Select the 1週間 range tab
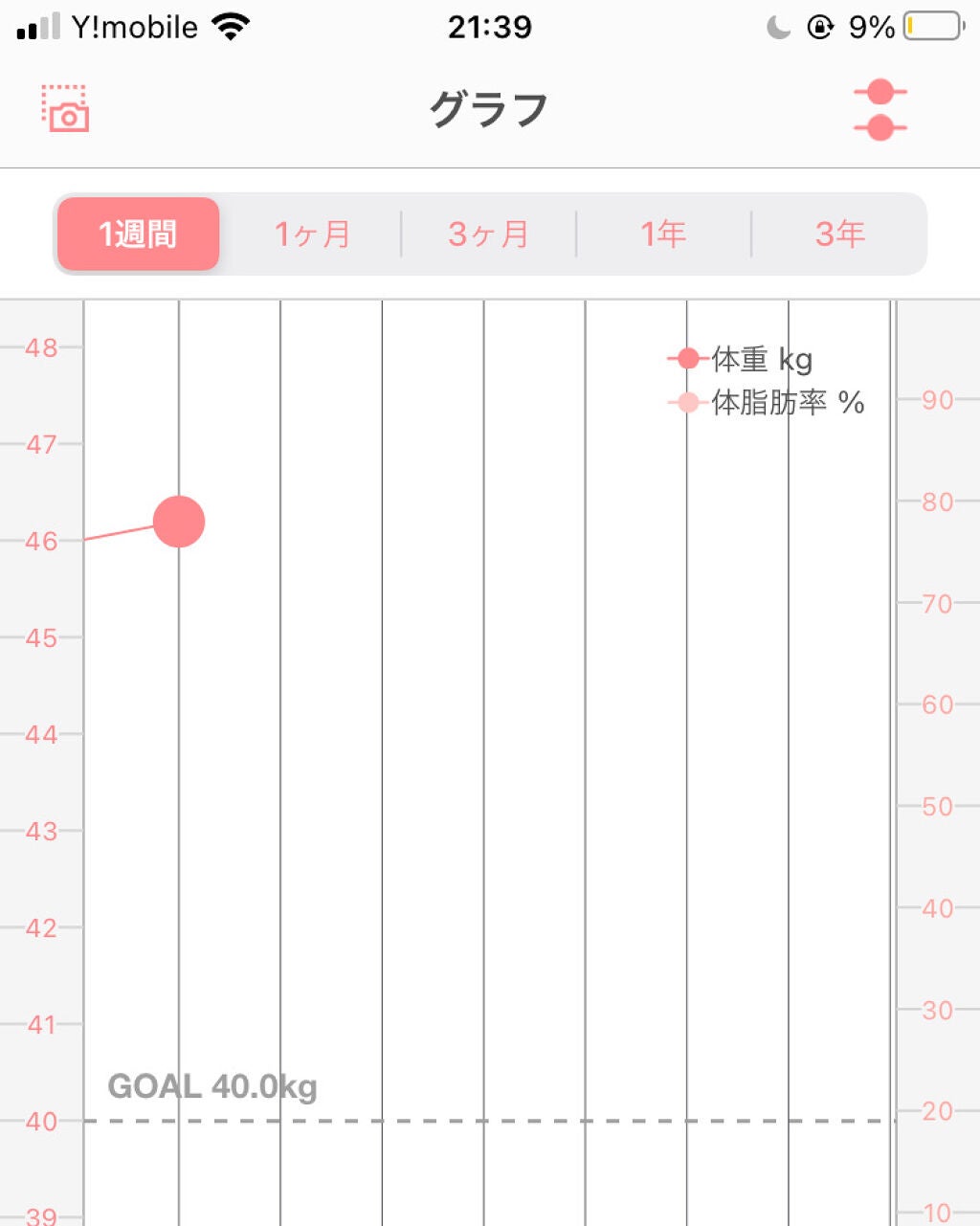Screen dimensions: 980x1226 pyautogui.click(x=138, y=234)
